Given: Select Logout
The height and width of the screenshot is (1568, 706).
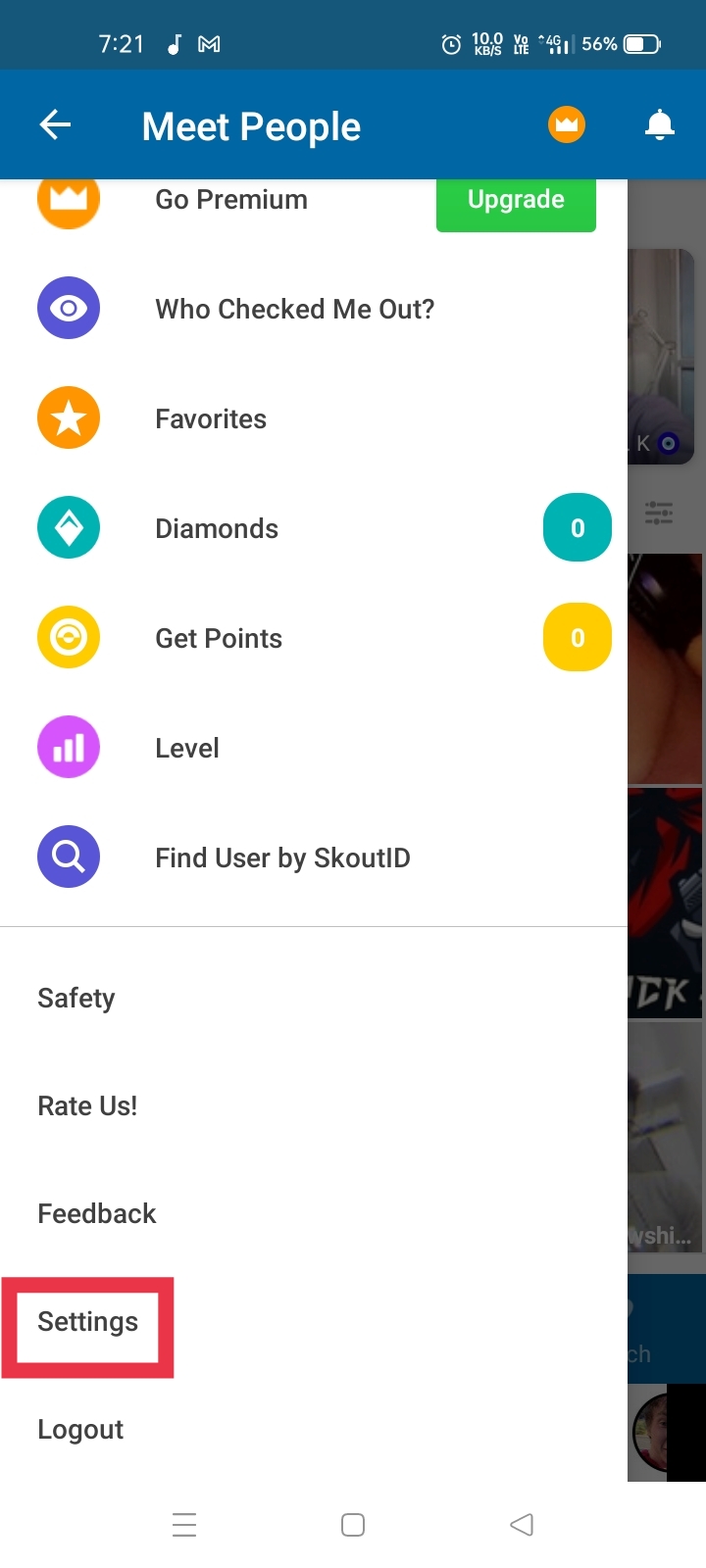Looking at the screenshot, I should [80, 1429].
